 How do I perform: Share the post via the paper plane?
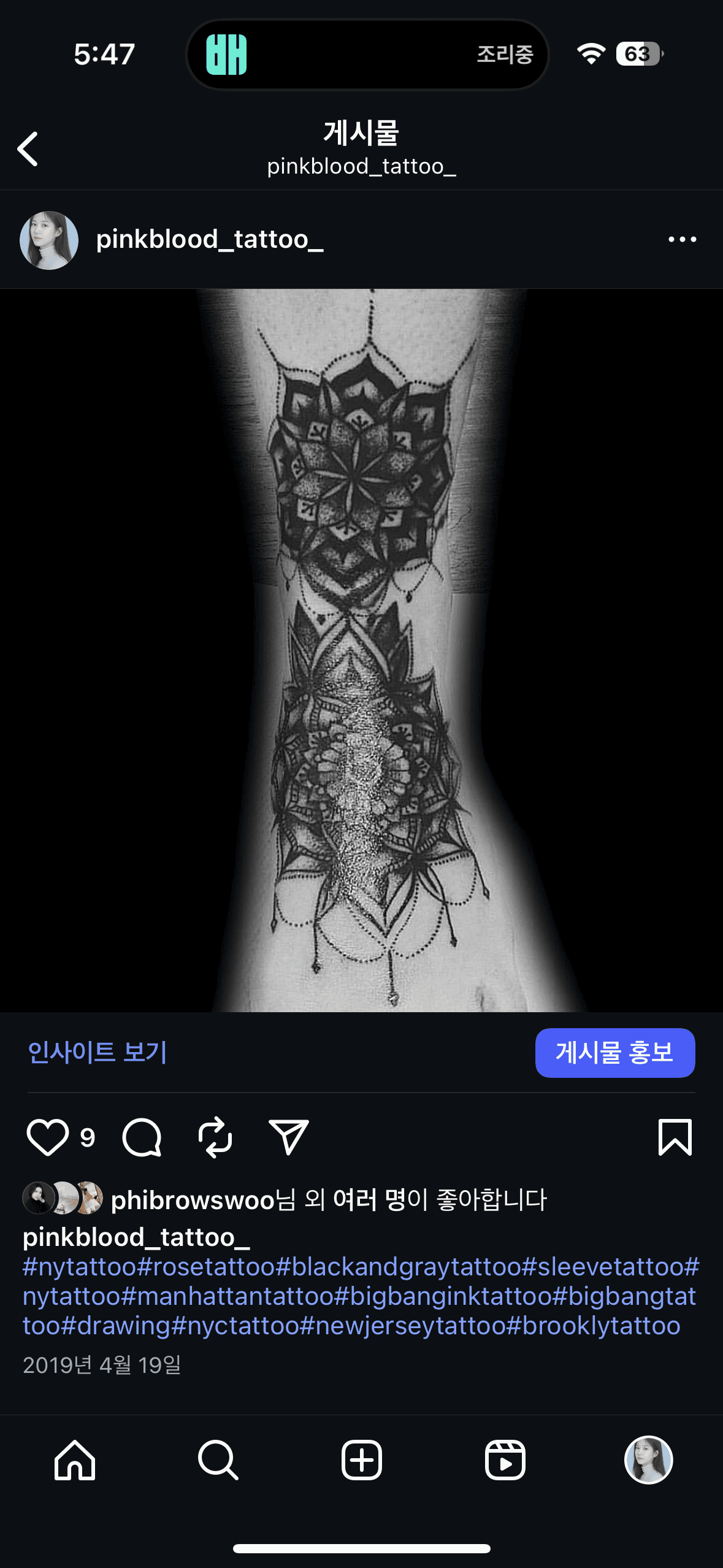pyautogui.click(x=288, y=1137)
